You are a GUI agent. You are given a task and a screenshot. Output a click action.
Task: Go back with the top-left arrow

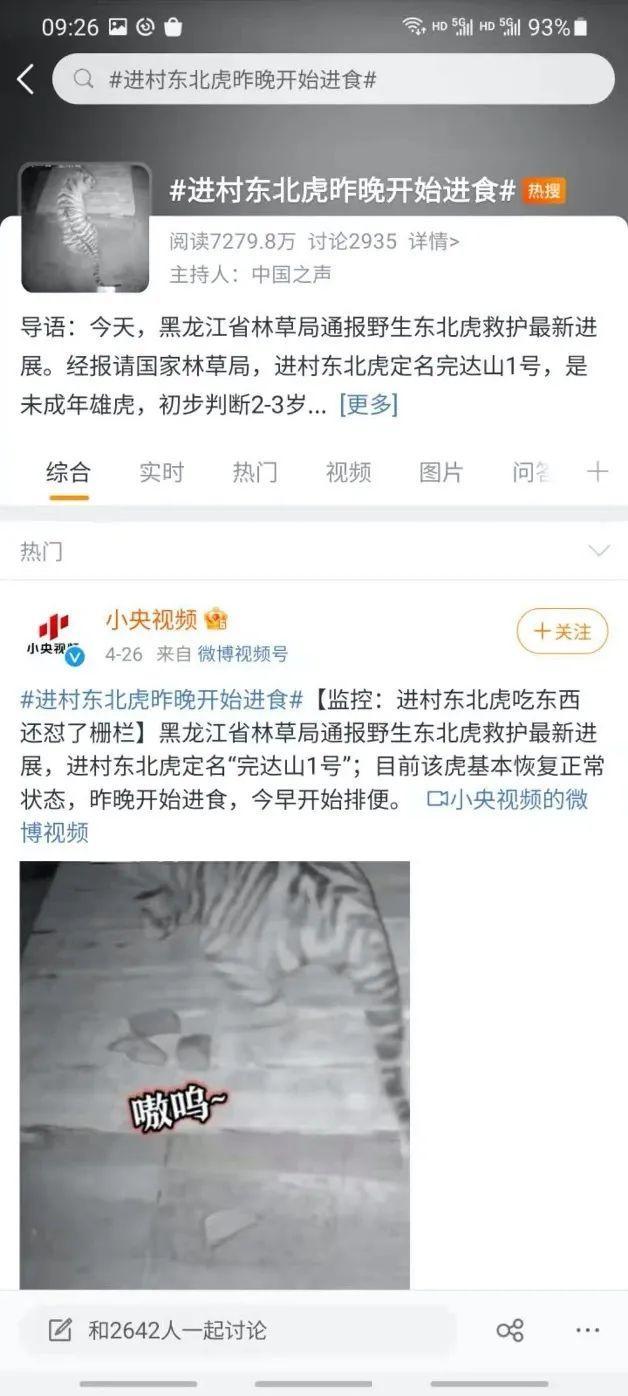[26, 79]
